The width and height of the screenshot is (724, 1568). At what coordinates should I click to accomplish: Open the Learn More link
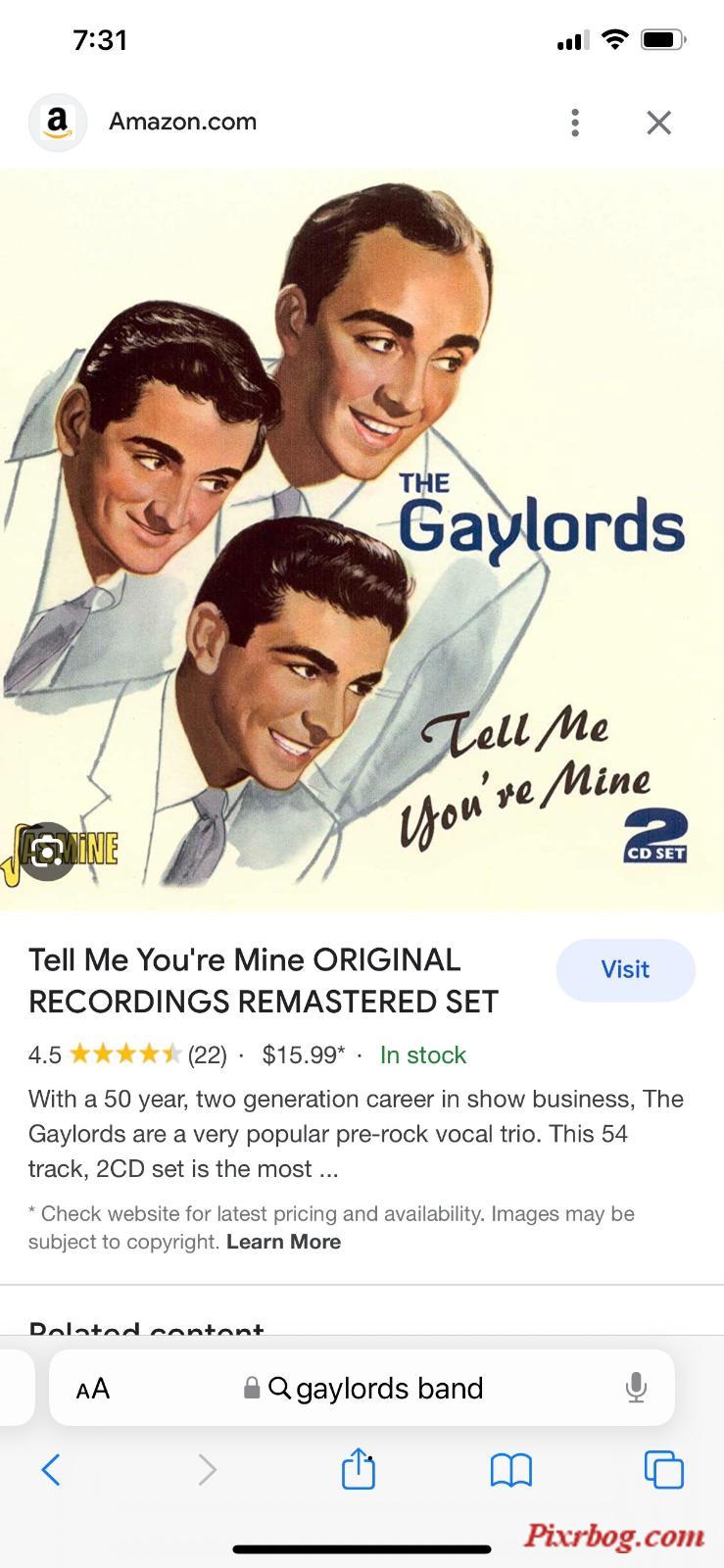coord(283,1242)
